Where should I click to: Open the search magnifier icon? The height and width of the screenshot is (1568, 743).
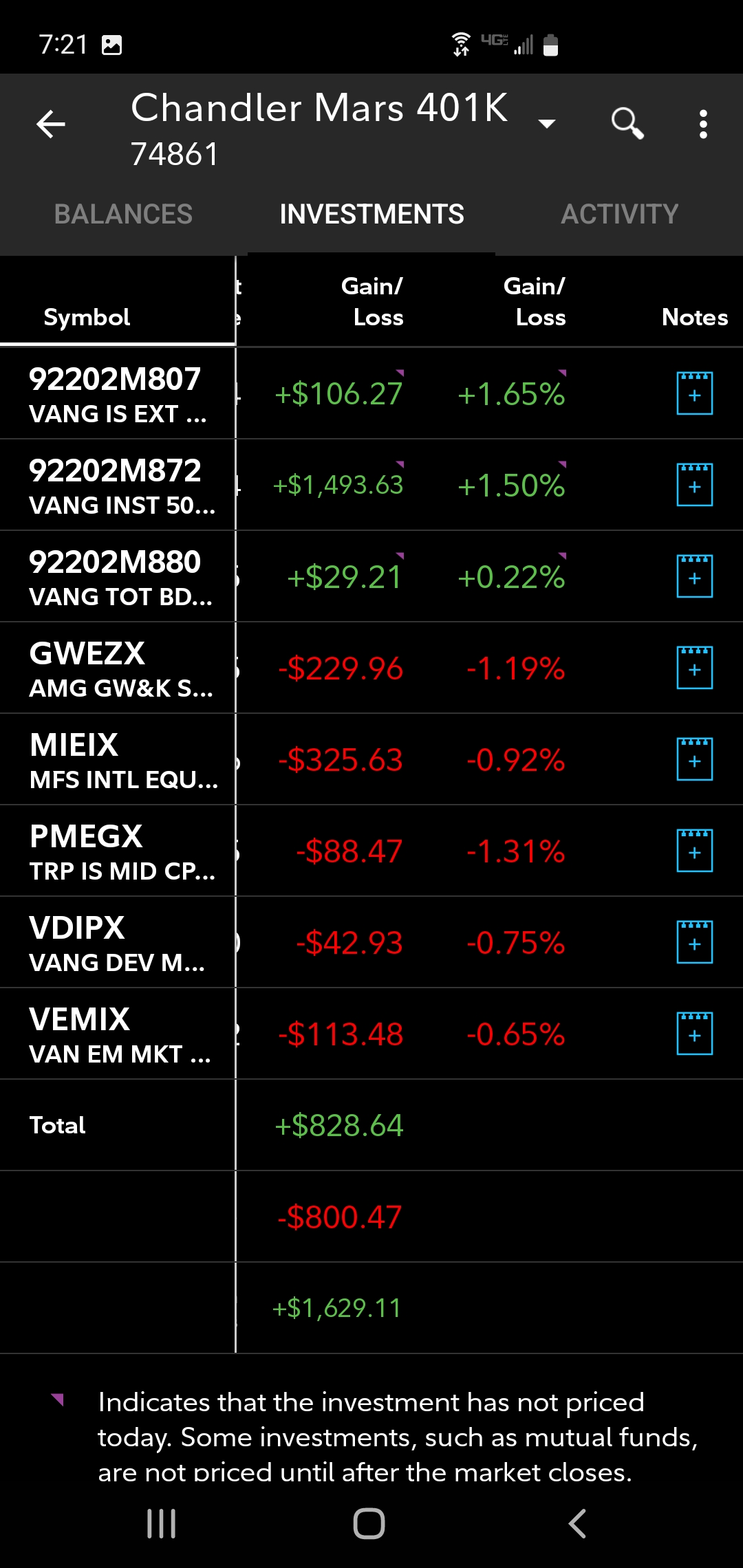click(x=627, y=124)
